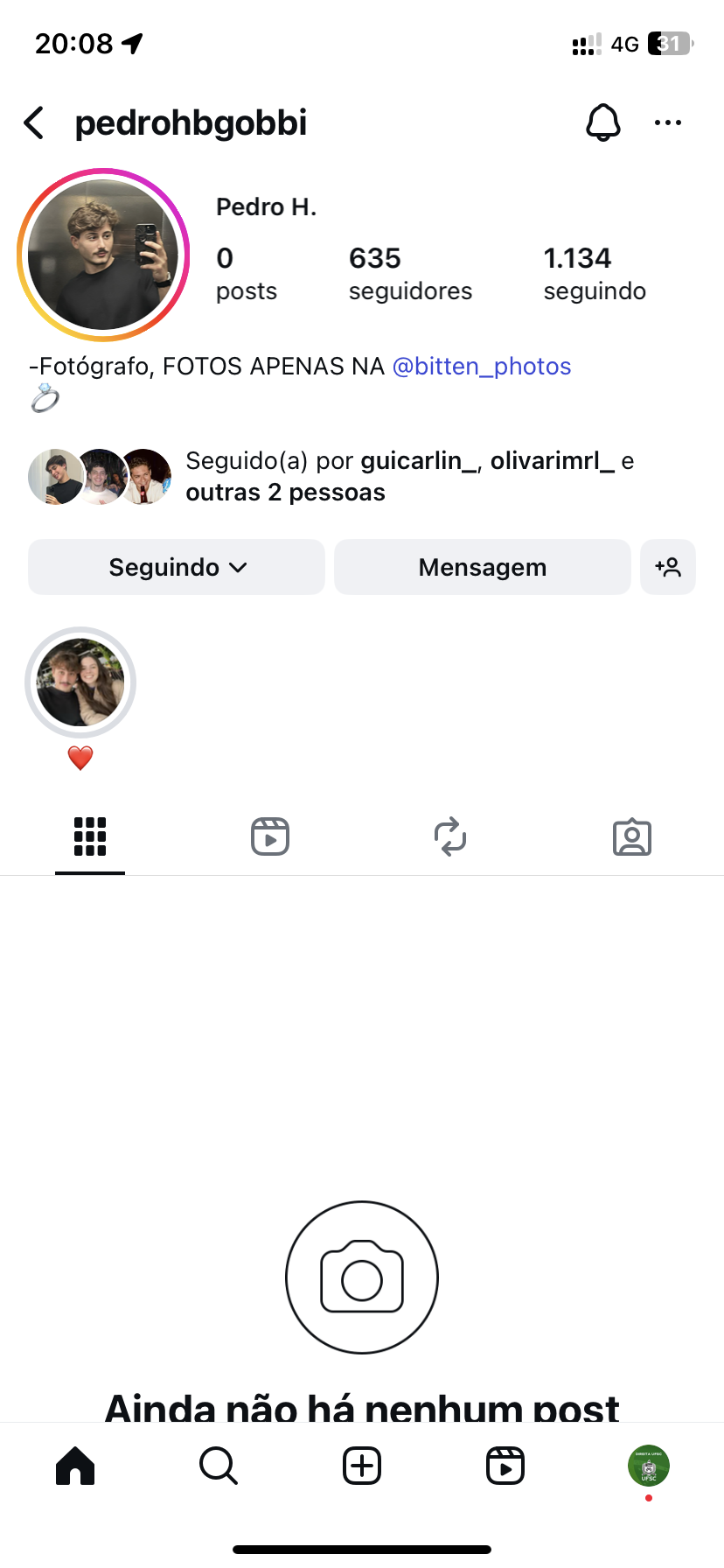The image size is (724, 1568).
Task: Open the red heart story highlight
Action: 80,683
